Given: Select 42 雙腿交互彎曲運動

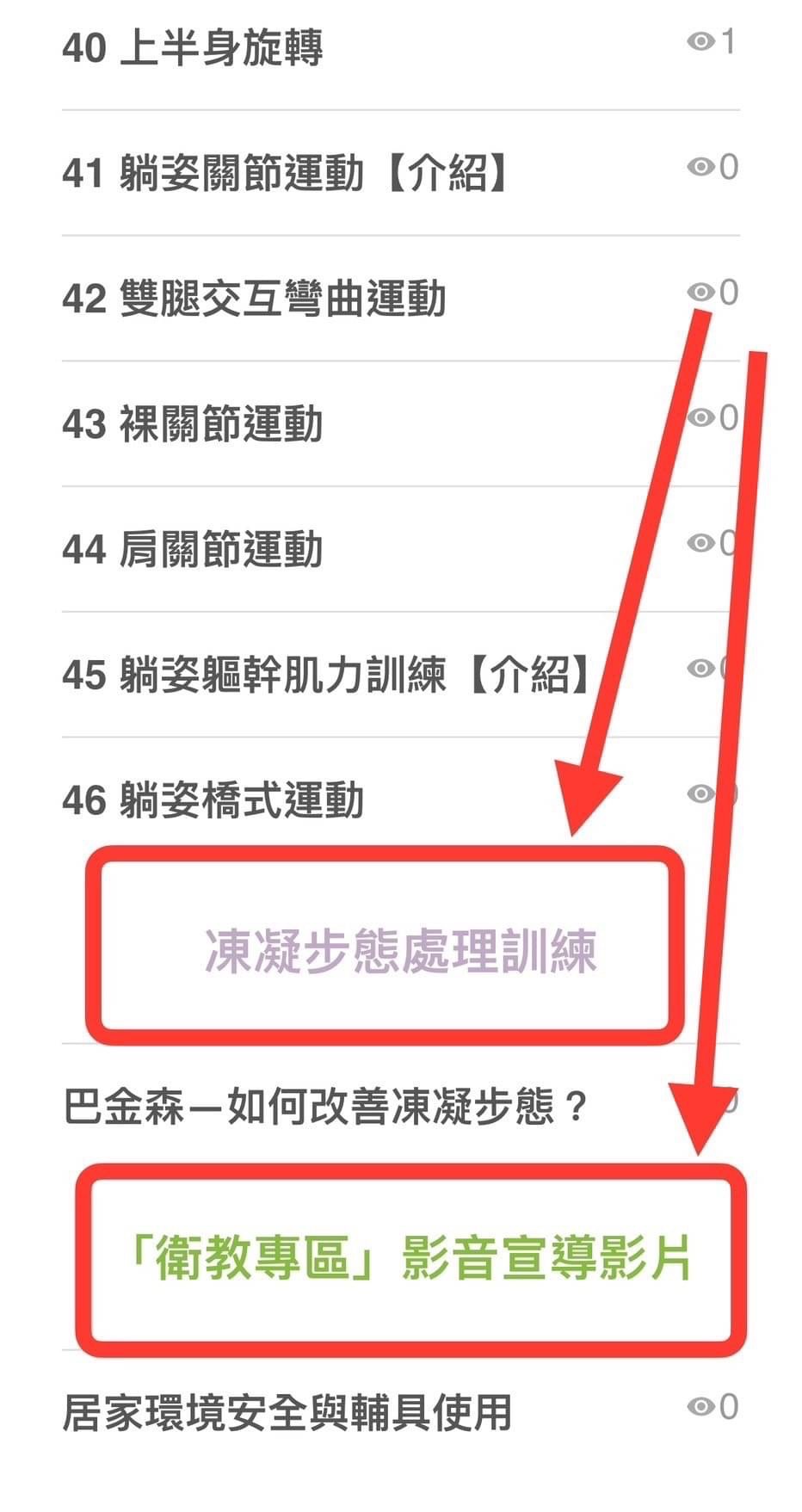Looking at the screenshot, I should pyautogui.click(x=254, y=299).
